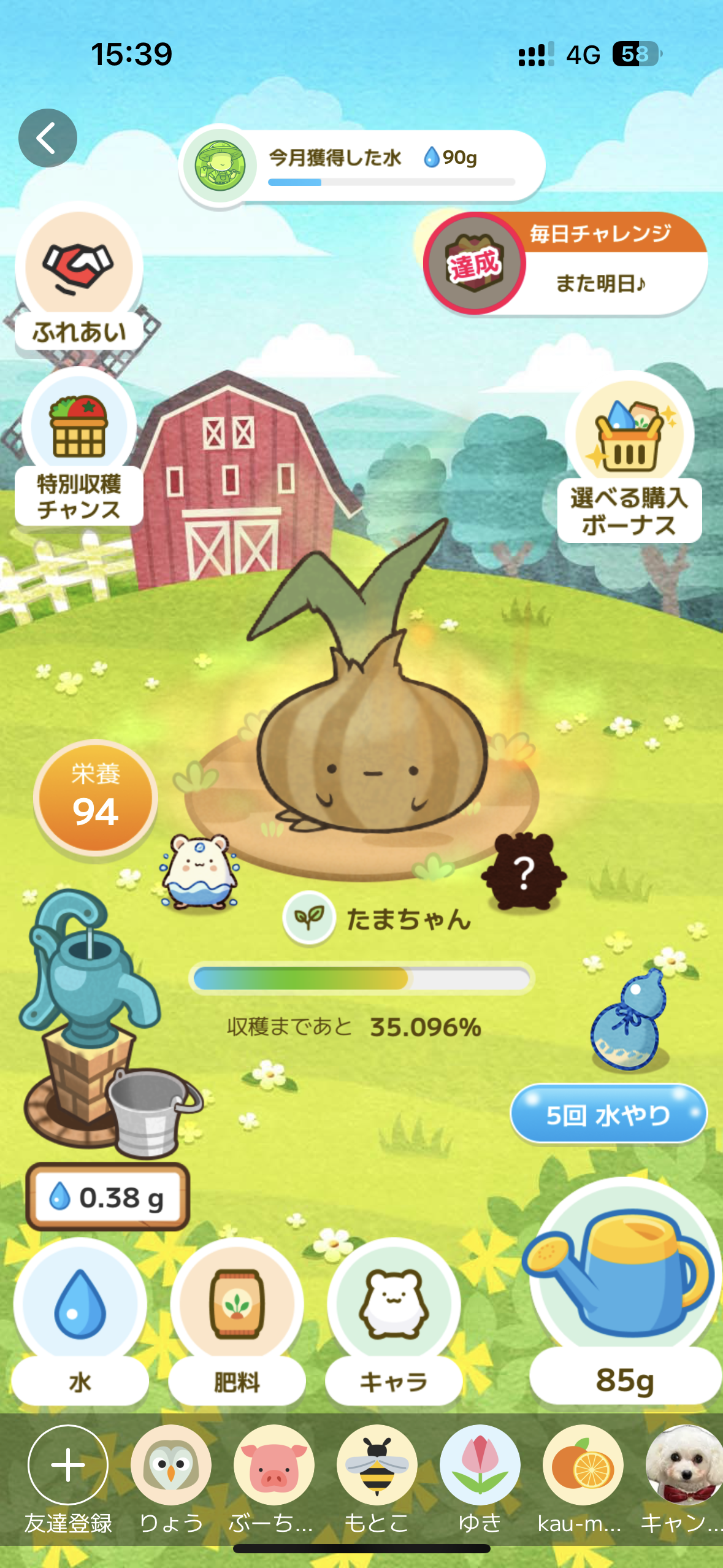Open the 水 water menu

[x=80, y=1319]
